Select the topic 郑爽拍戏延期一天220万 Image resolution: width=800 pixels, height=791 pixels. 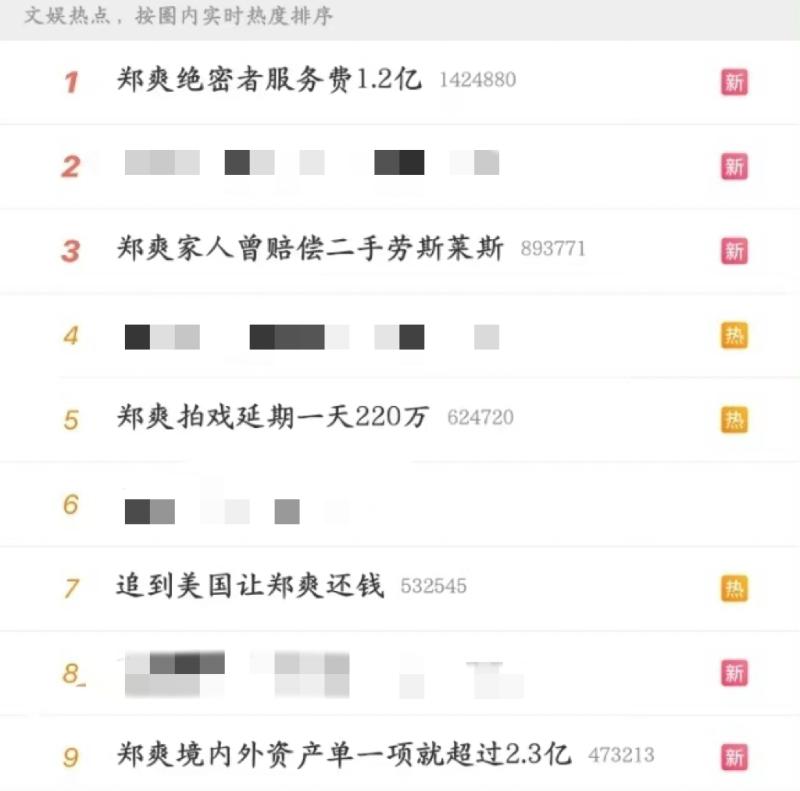coord(272,417)
